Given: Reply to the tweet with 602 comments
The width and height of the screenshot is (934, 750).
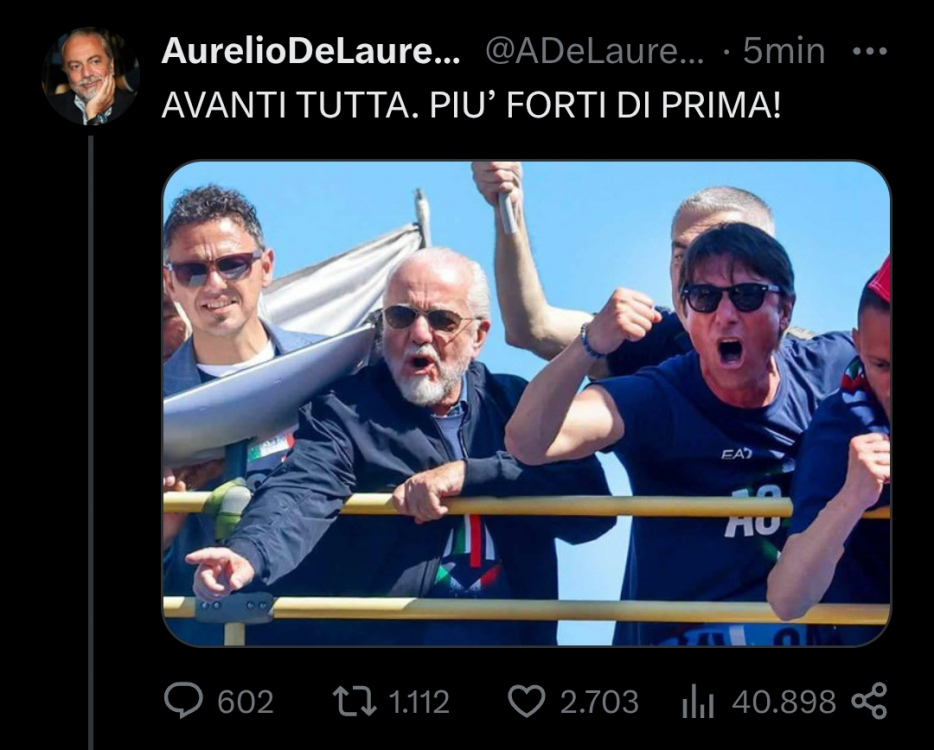Looking at the screenshot, I should pos(184,701).
